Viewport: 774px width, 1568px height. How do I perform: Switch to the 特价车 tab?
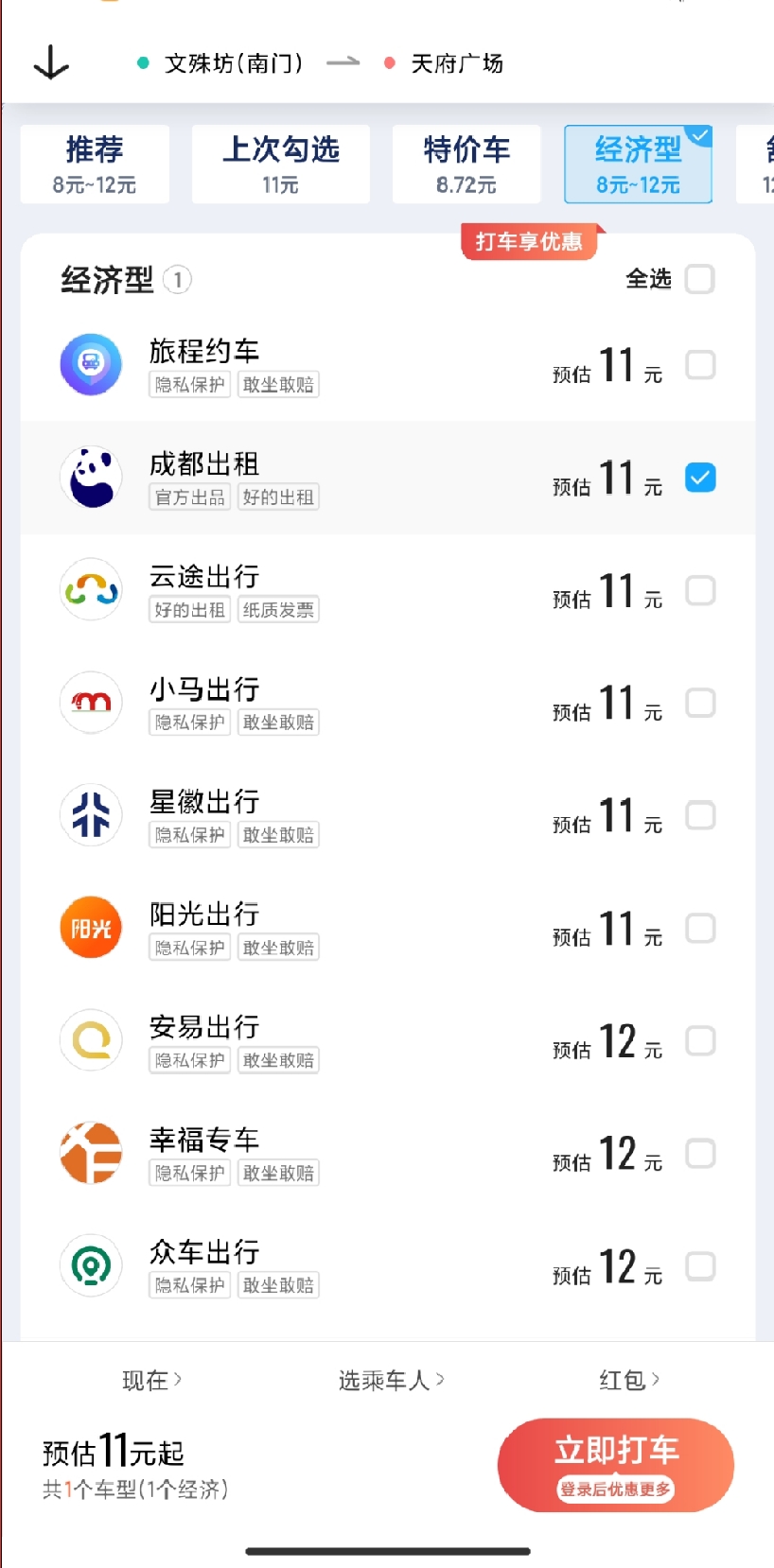point(466,164)
